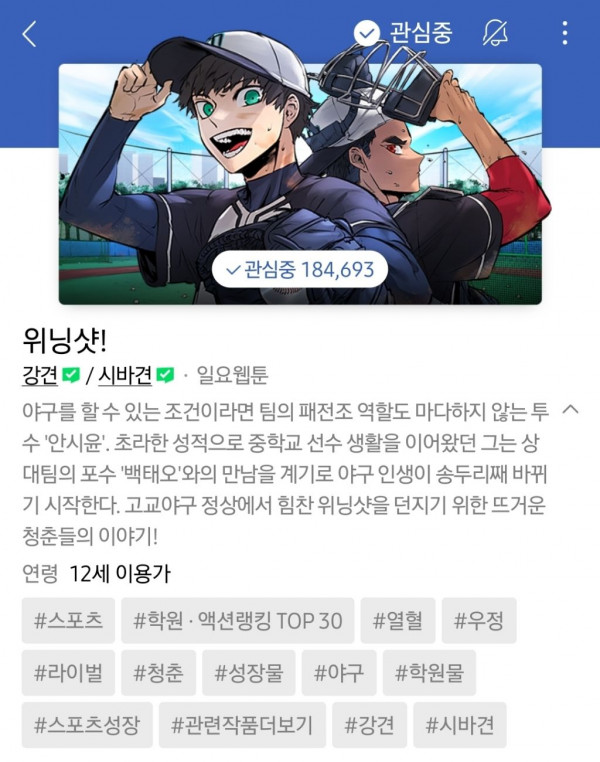Select the #성장물 tag chip
The width and height of the screenshot is (600, 762).
246,673
